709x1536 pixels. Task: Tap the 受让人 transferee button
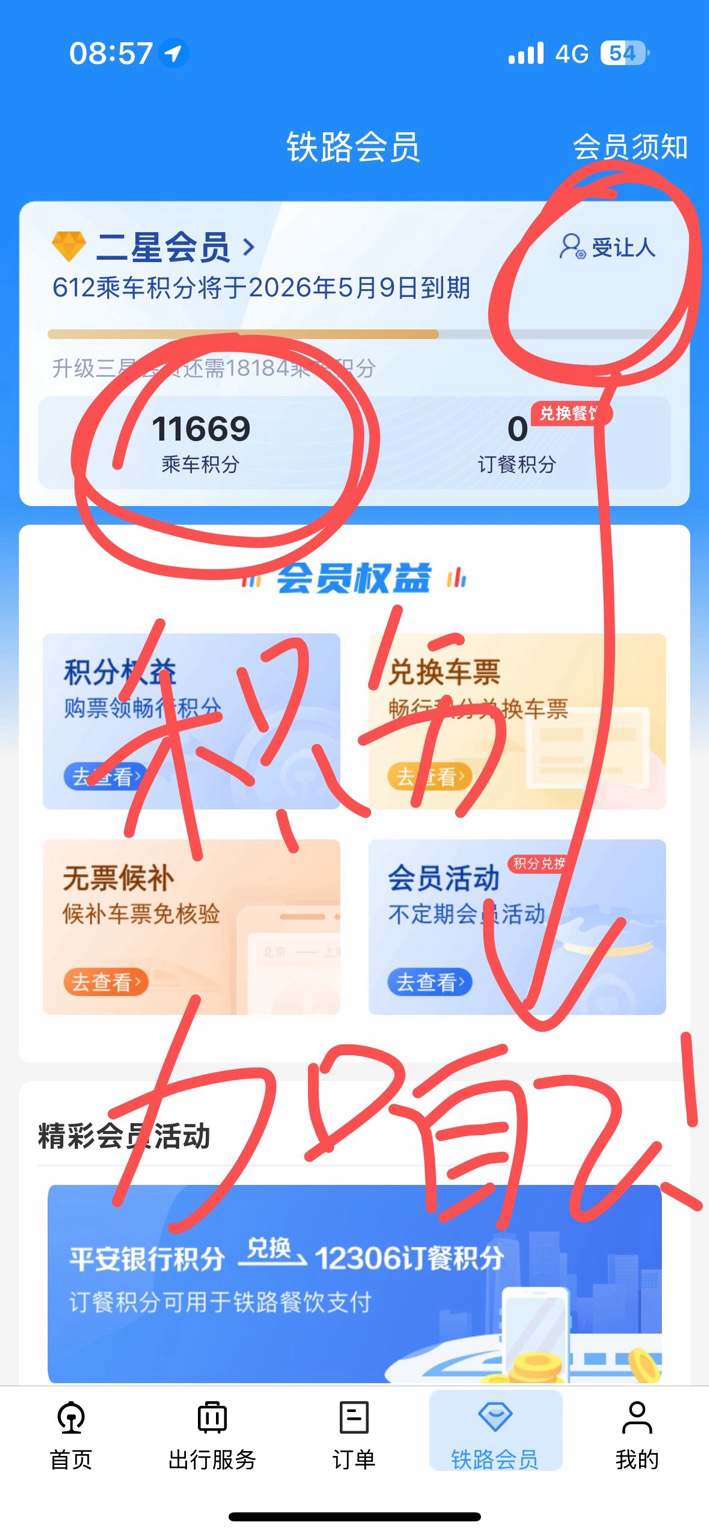[x=607, y=247]
